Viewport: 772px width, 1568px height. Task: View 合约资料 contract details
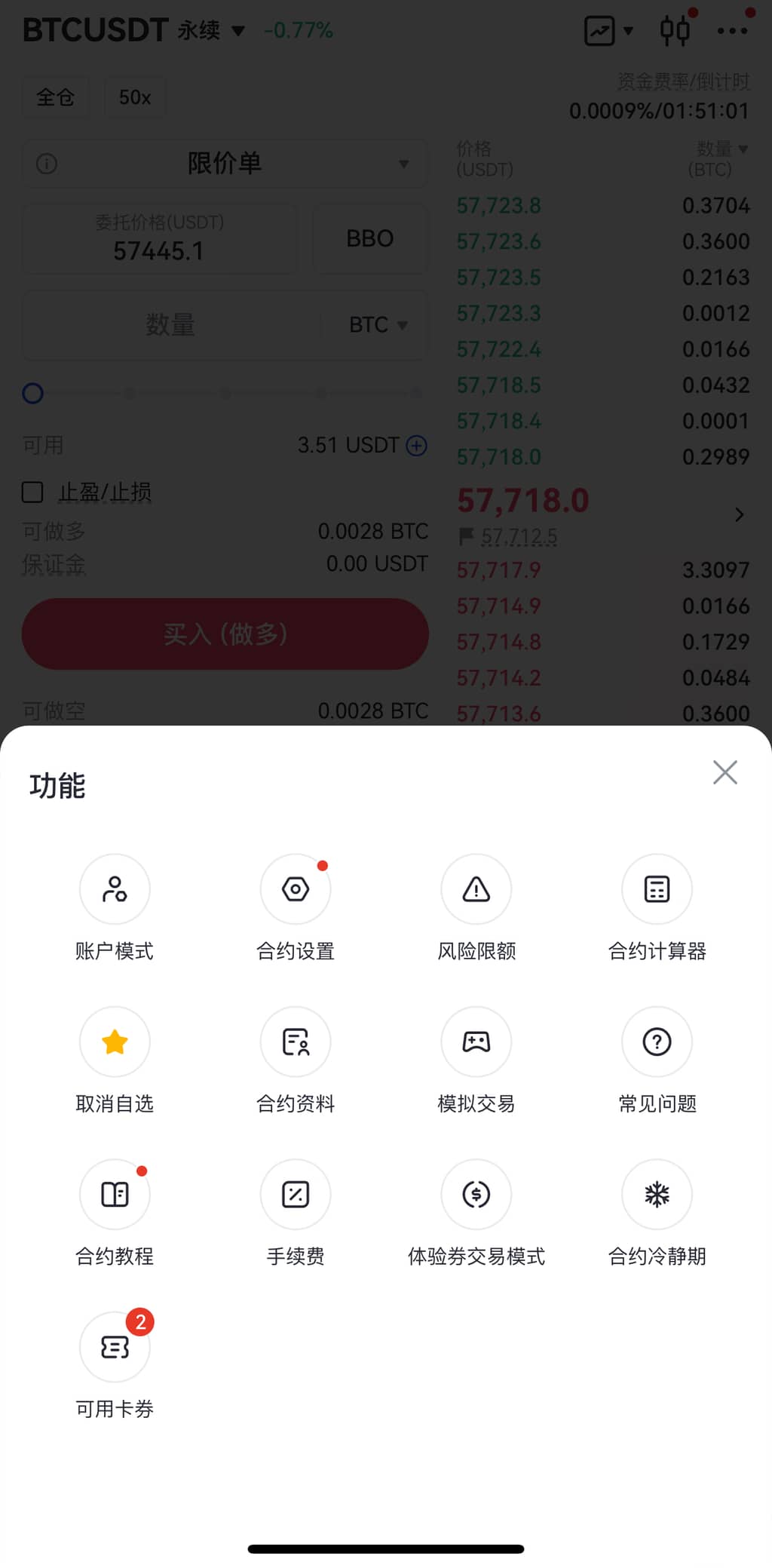tap(296, 1042)
